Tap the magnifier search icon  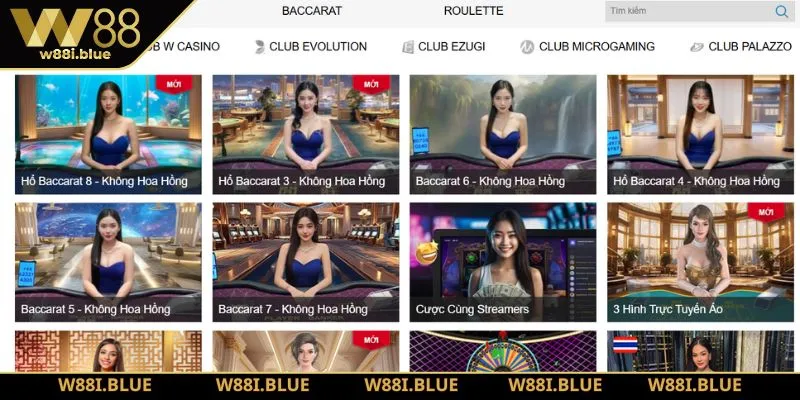click(x=781, y=11)
